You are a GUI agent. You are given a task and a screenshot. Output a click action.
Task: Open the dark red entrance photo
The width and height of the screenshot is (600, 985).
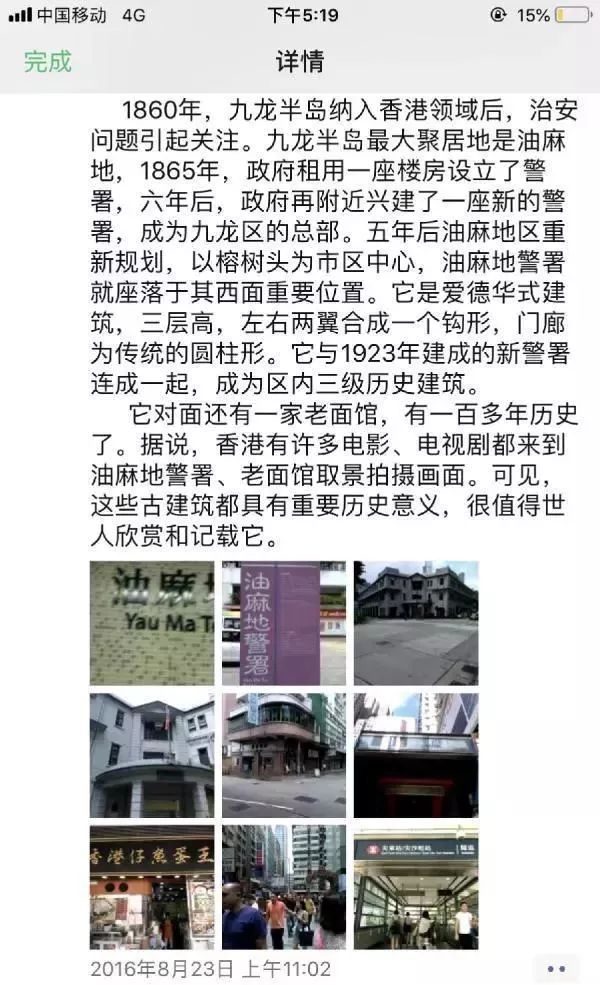click(x=416, y=755)
